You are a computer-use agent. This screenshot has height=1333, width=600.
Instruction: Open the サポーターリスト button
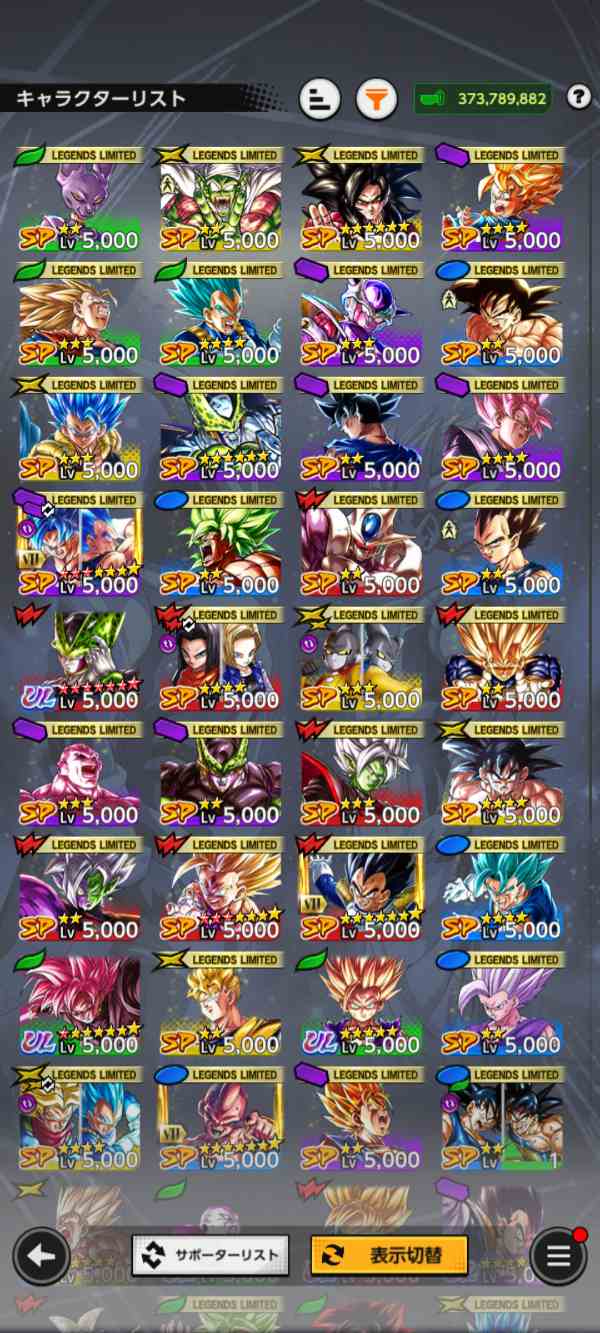[x=211, y=1254]
